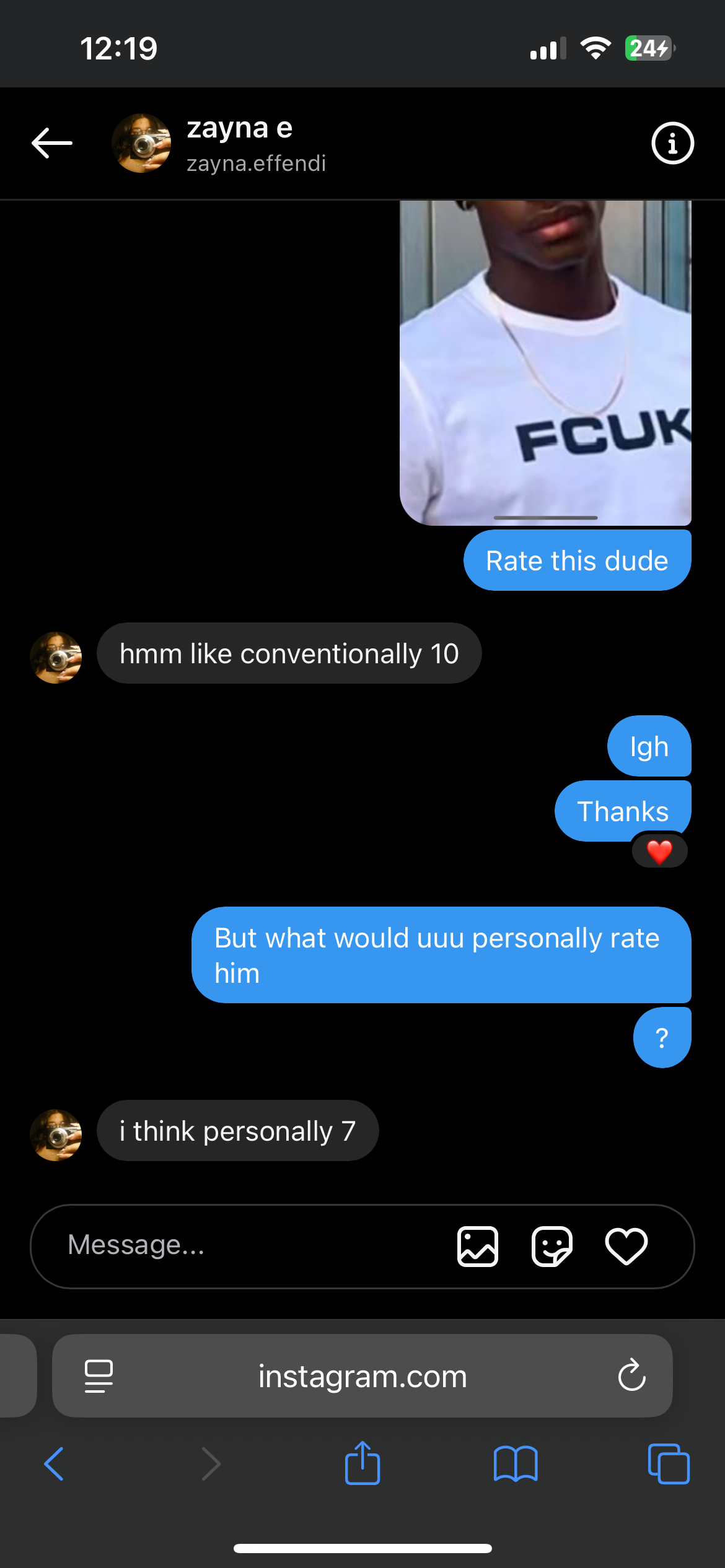This screenshot has width=725, height=1568.
Task: Open conversation details info icon
Action: coord(672,143)
